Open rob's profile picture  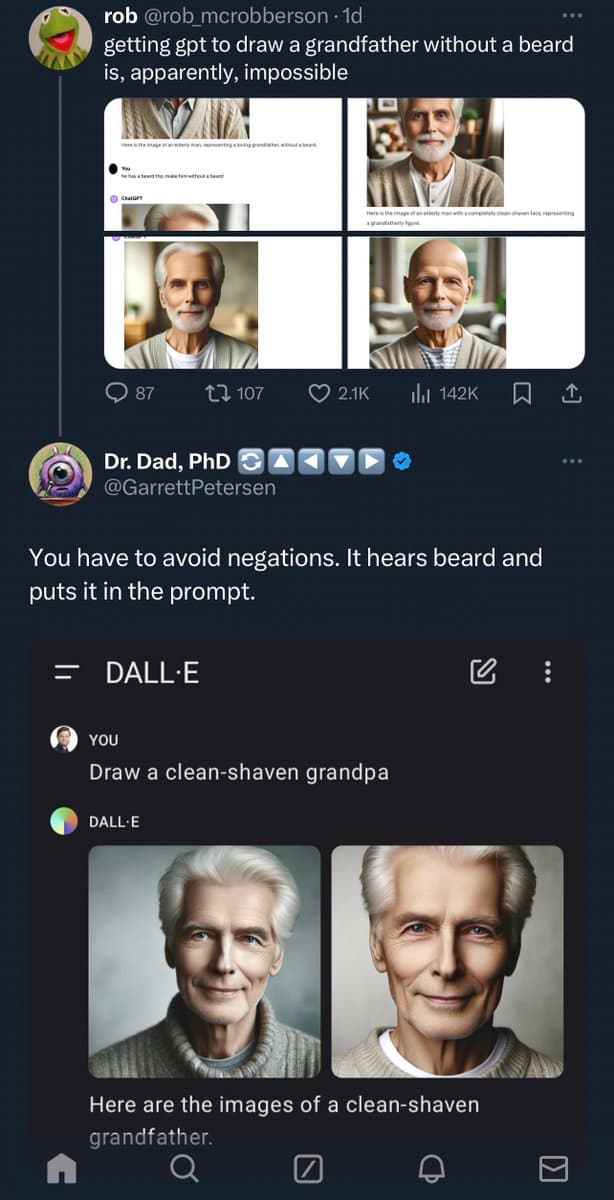60,37
